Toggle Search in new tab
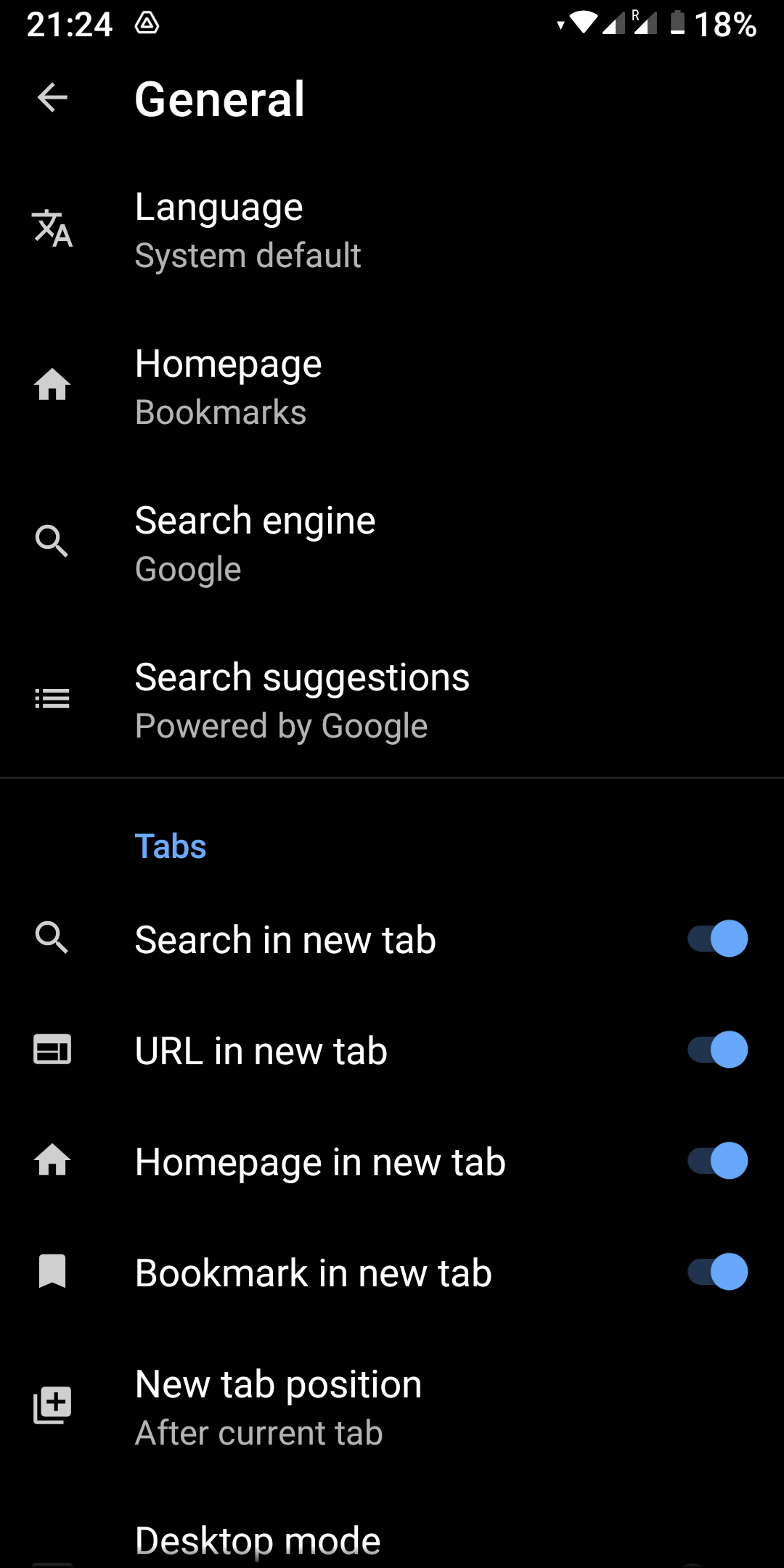The width and height of the screenshot is (784, 1568). 717,939
